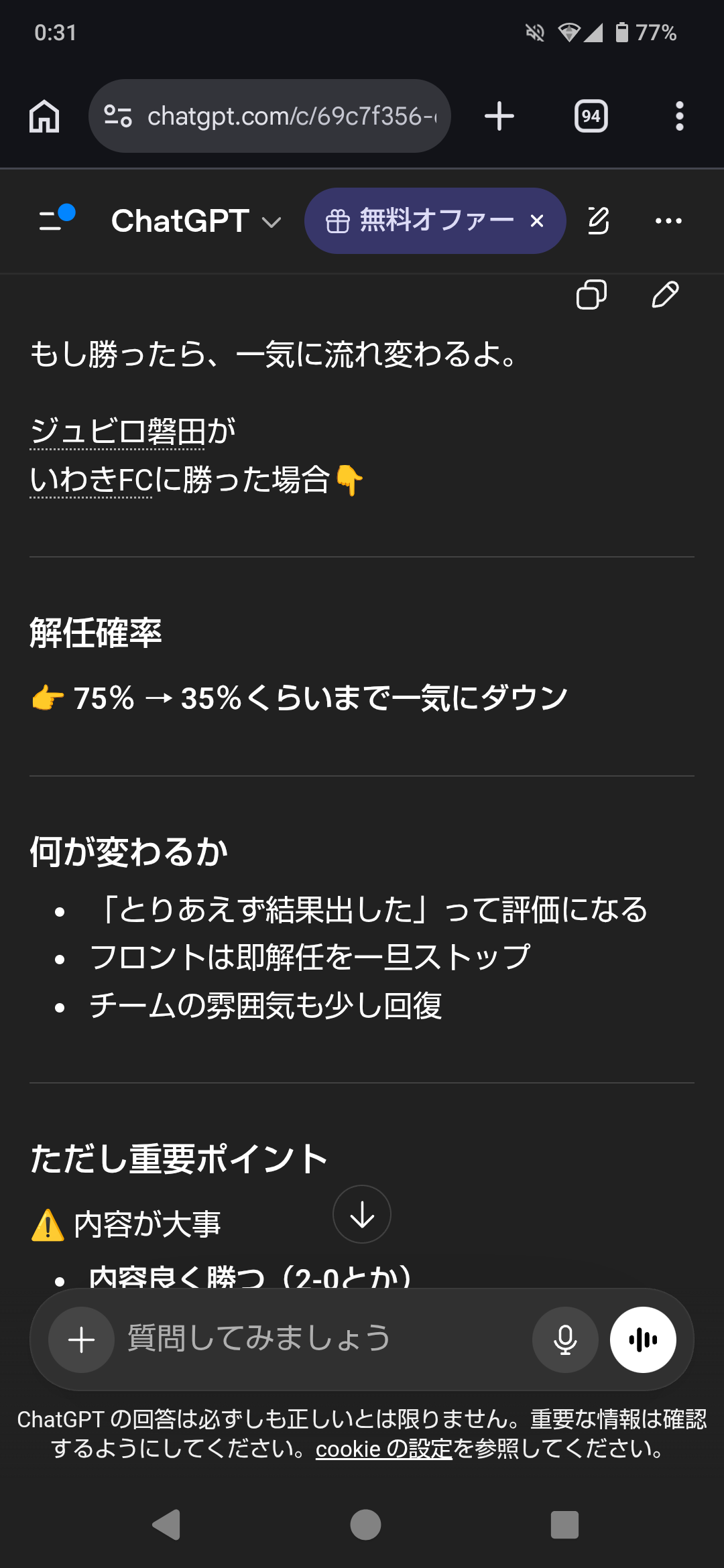Open the いわきFC link
724x1568 pixels.
pyautogui.click(x=91, y=480)
